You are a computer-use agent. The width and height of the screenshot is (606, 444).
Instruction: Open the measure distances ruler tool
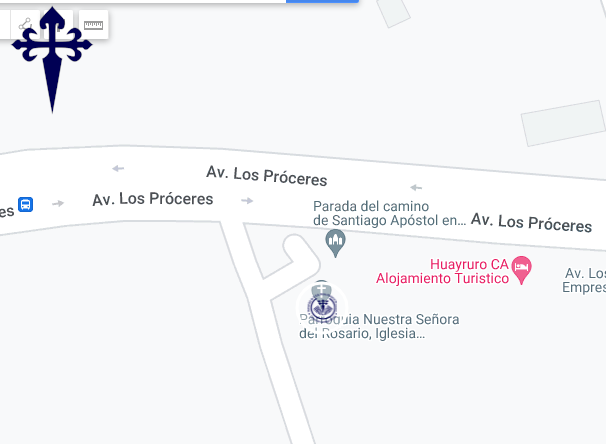93,24
